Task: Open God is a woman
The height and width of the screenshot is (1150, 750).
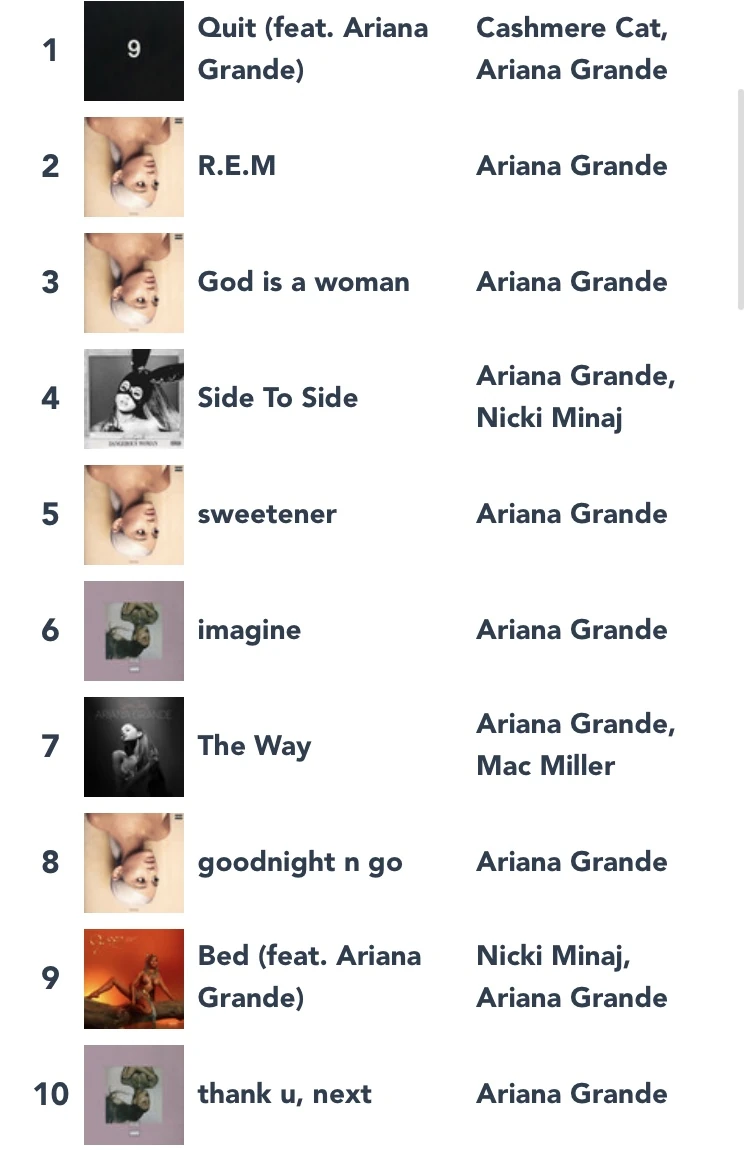Action: coord(303,282)
